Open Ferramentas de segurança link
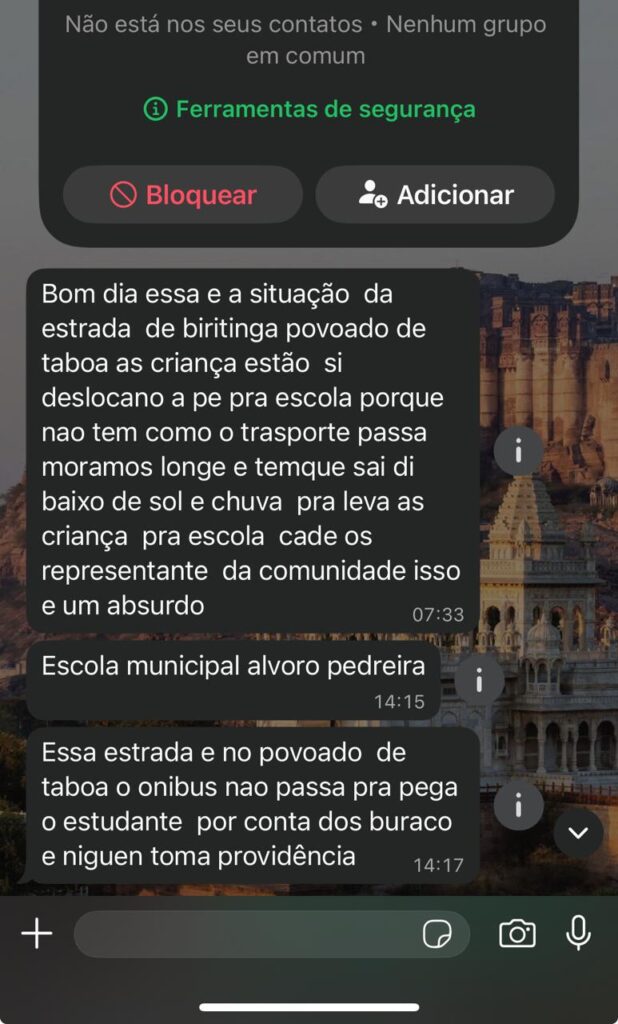618x1024 pixels. click(x=310, y=109)
